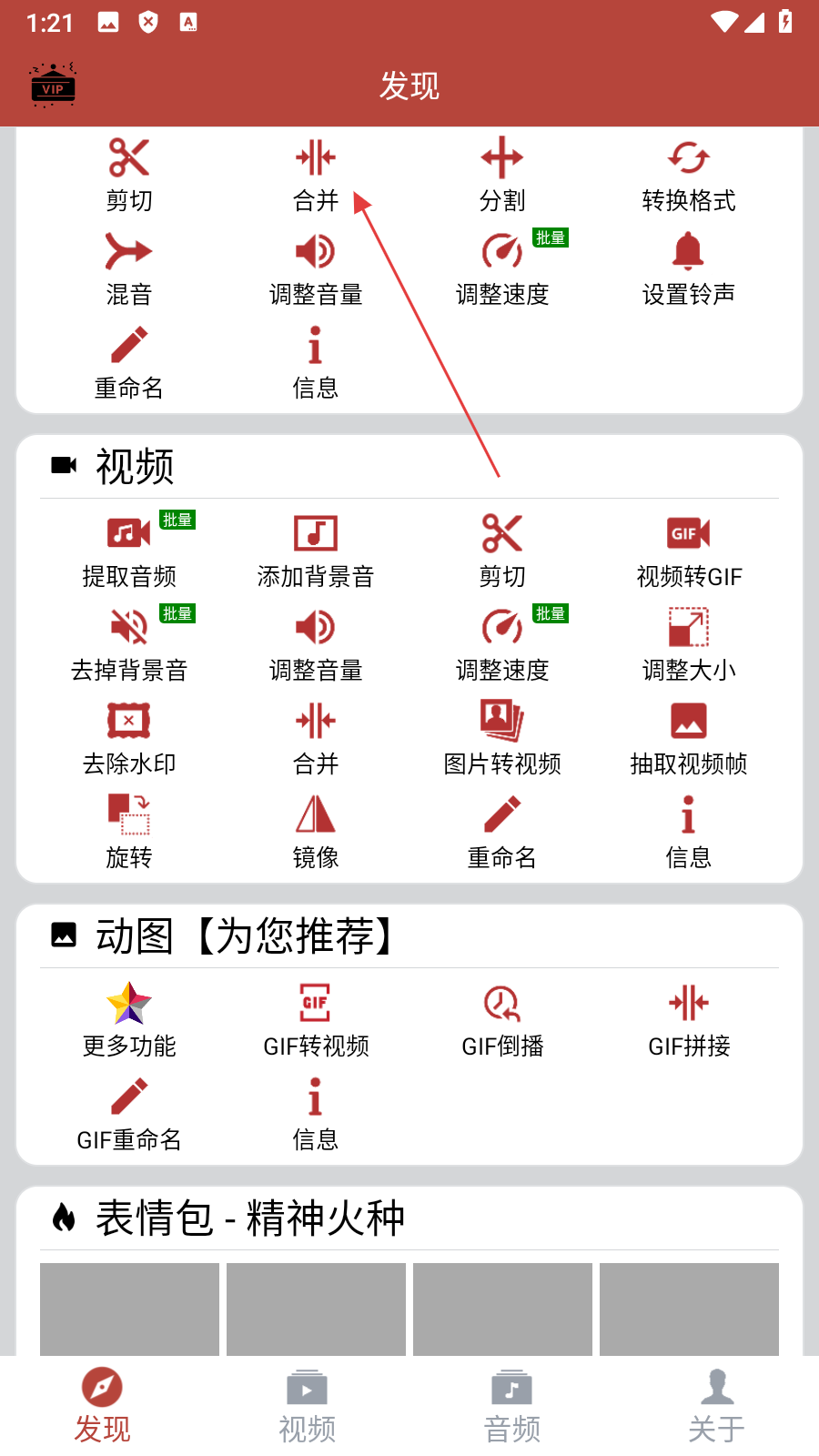Select 抽取视频帧 extract video frames

coord(688,738)
